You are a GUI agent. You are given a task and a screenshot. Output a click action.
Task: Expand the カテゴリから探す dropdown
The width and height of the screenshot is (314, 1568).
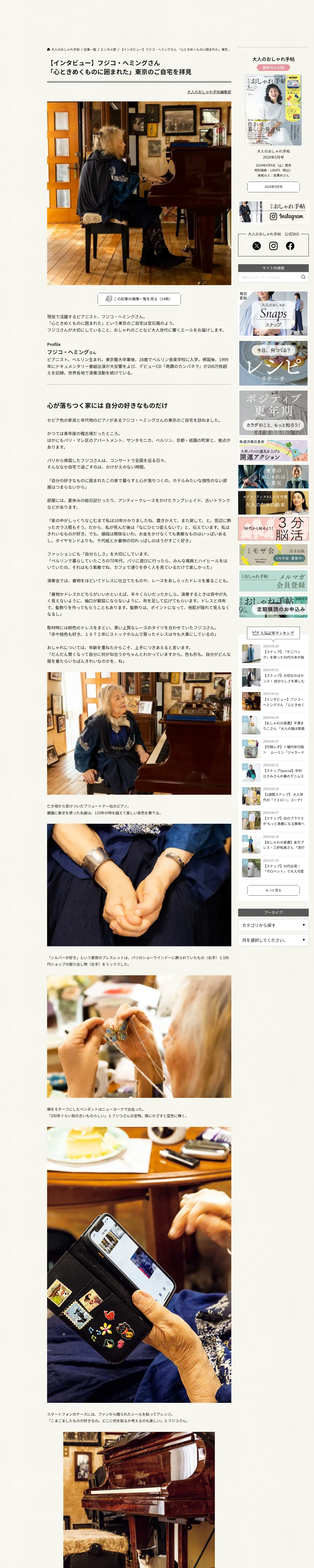(x=273, y=925)
